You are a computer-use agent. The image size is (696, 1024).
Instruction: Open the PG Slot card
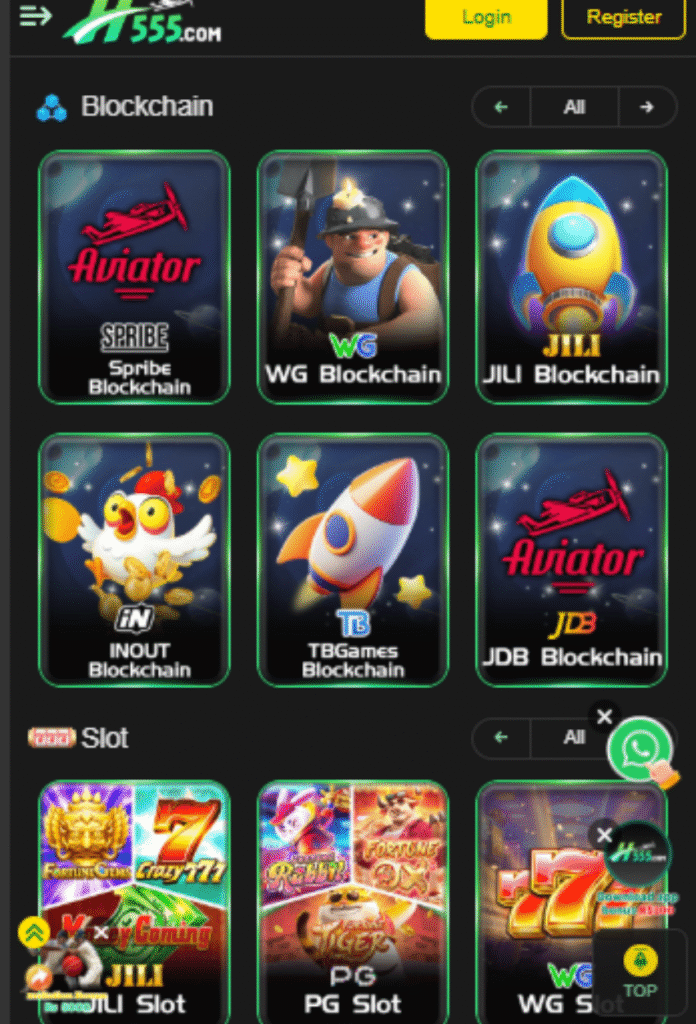353,900
